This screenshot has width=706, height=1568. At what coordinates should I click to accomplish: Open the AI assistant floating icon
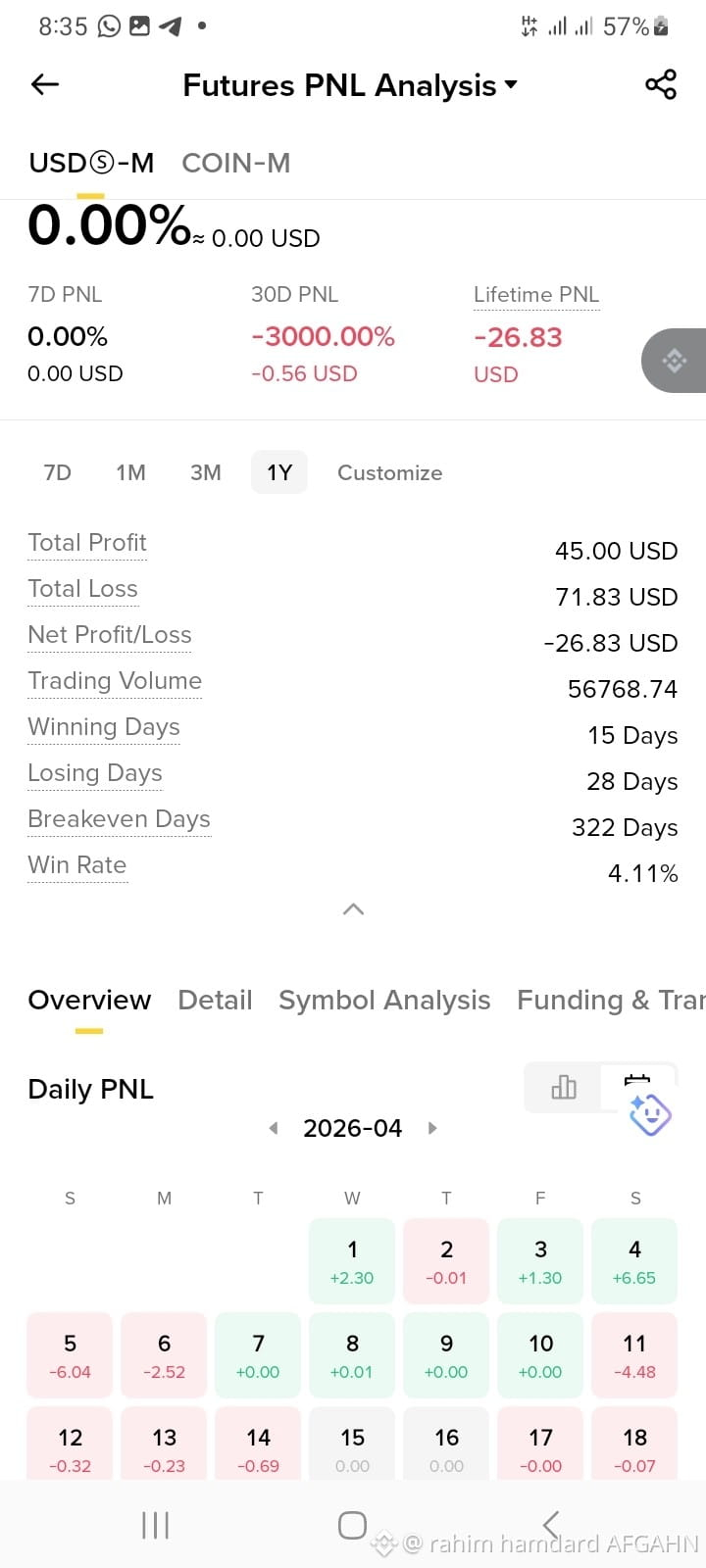(649, 1115)
